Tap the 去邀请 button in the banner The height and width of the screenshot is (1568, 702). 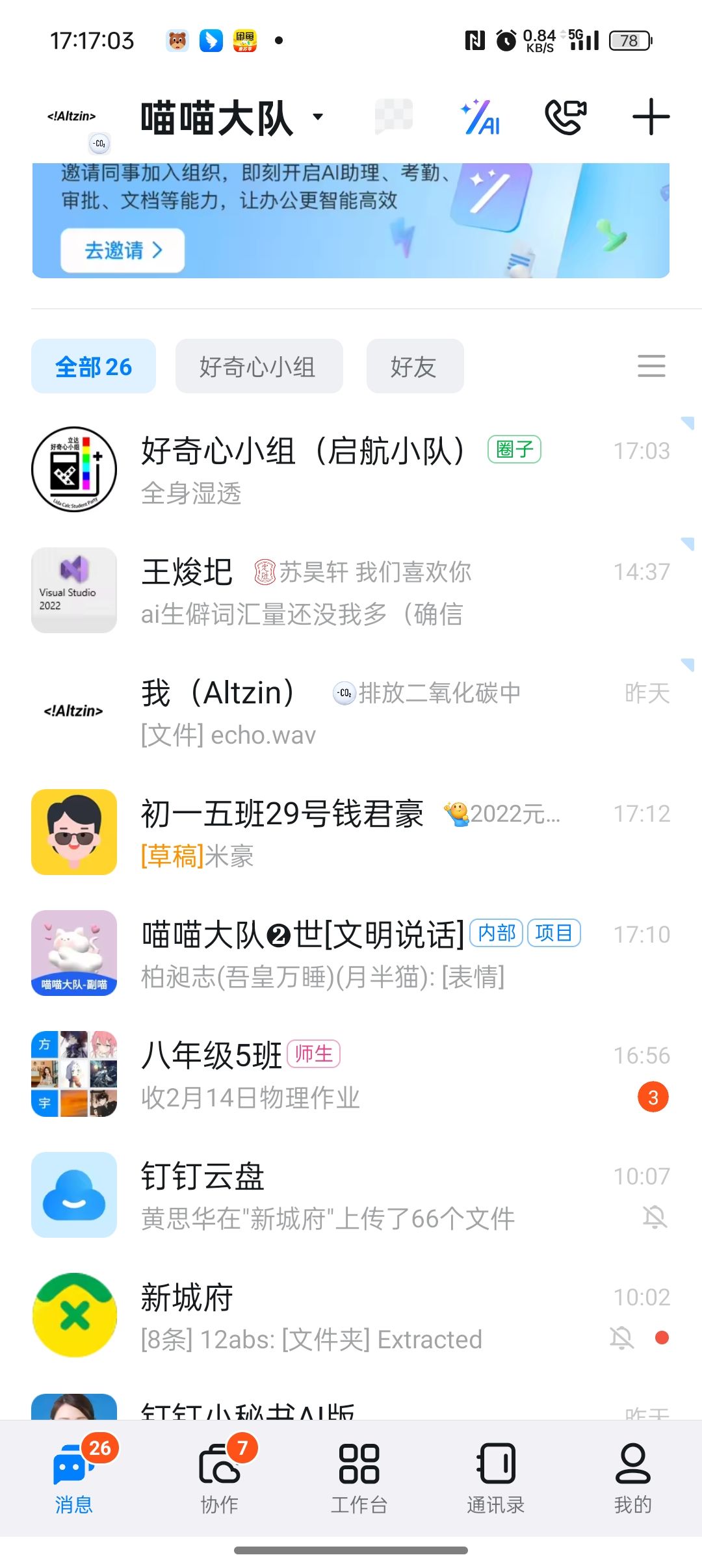pyautogui.click(x=123, y=250)
